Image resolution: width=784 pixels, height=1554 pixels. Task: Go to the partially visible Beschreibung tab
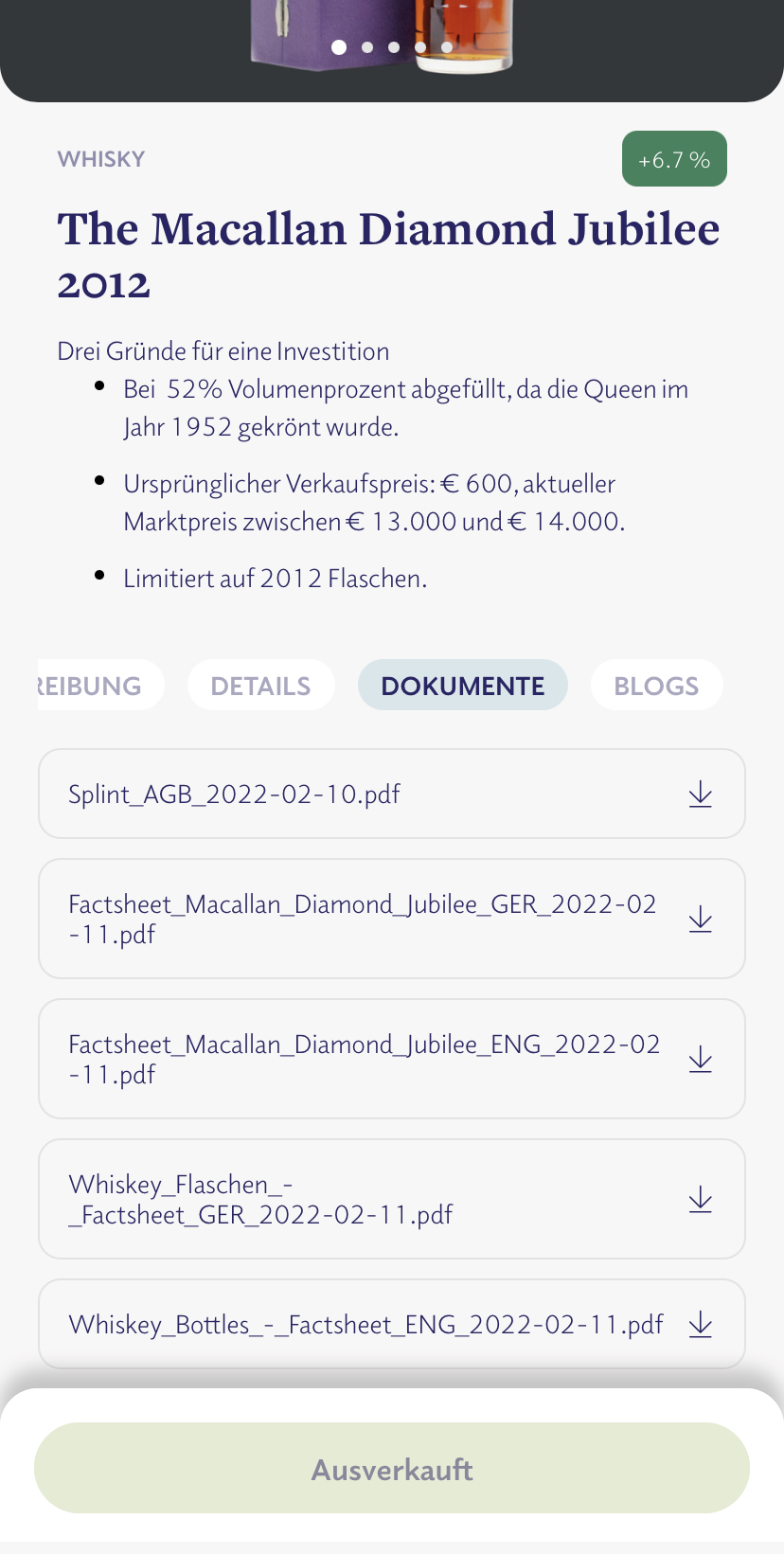coord(100,686)
